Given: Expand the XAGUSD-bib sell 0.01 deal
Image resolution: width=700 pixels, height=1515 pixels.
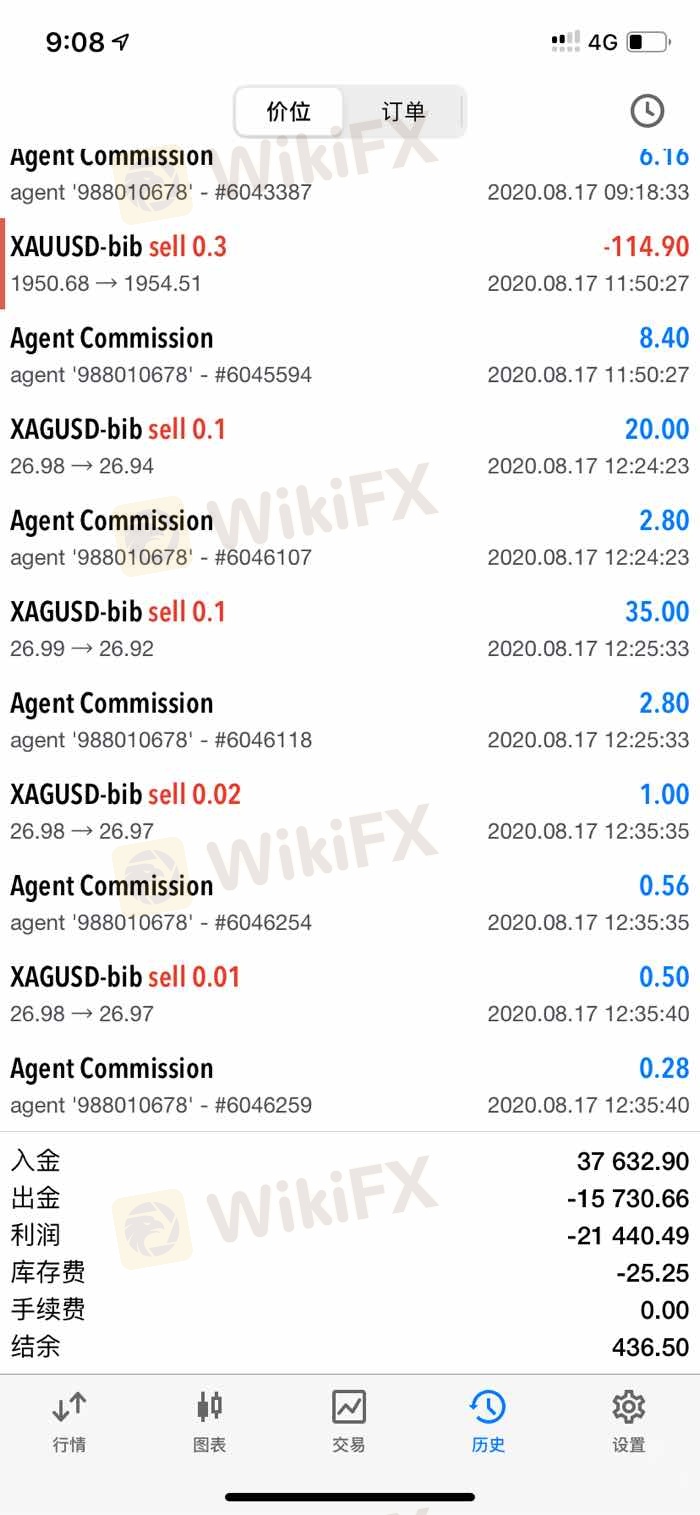Looking at the screenshot, I should [350, 995].
